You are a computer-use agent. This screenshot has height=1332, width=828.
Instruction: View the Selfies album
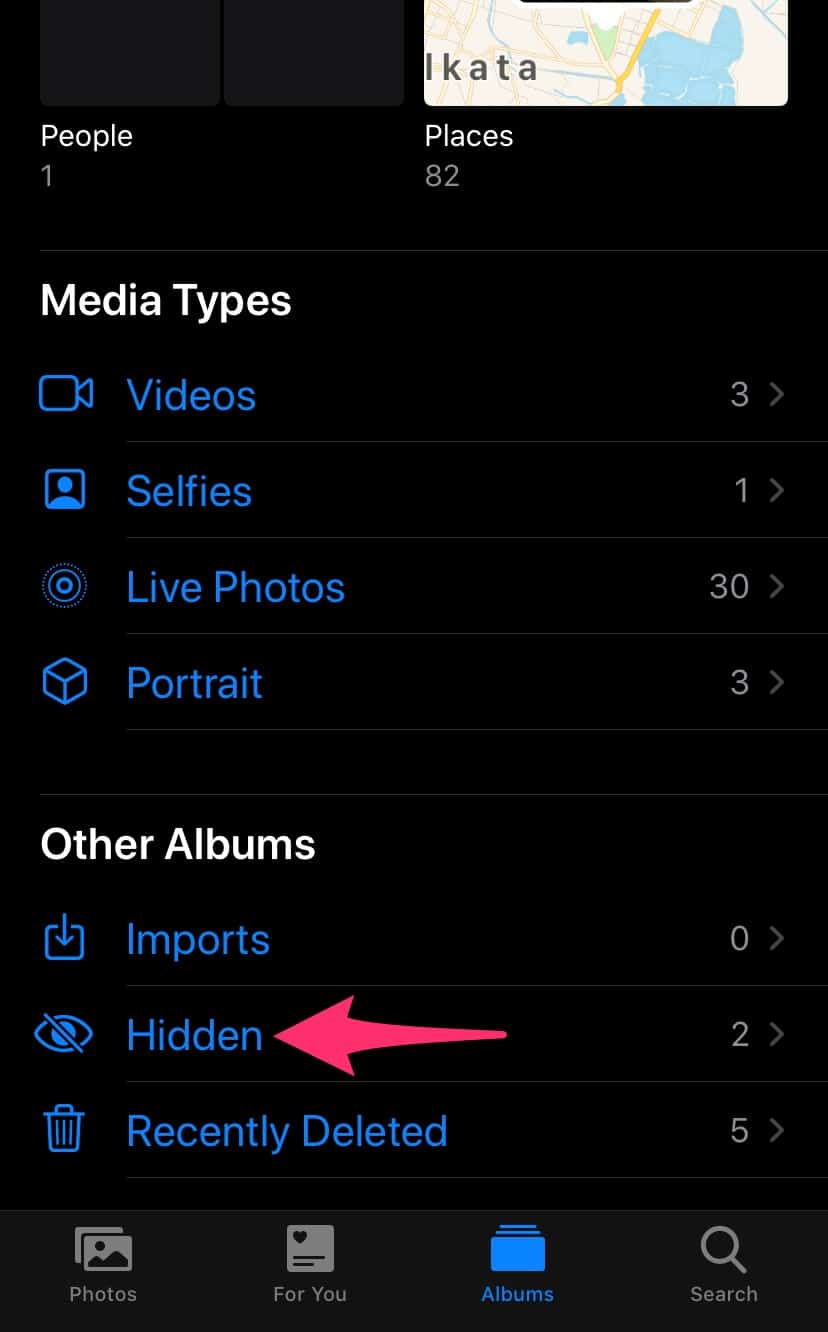189,491
